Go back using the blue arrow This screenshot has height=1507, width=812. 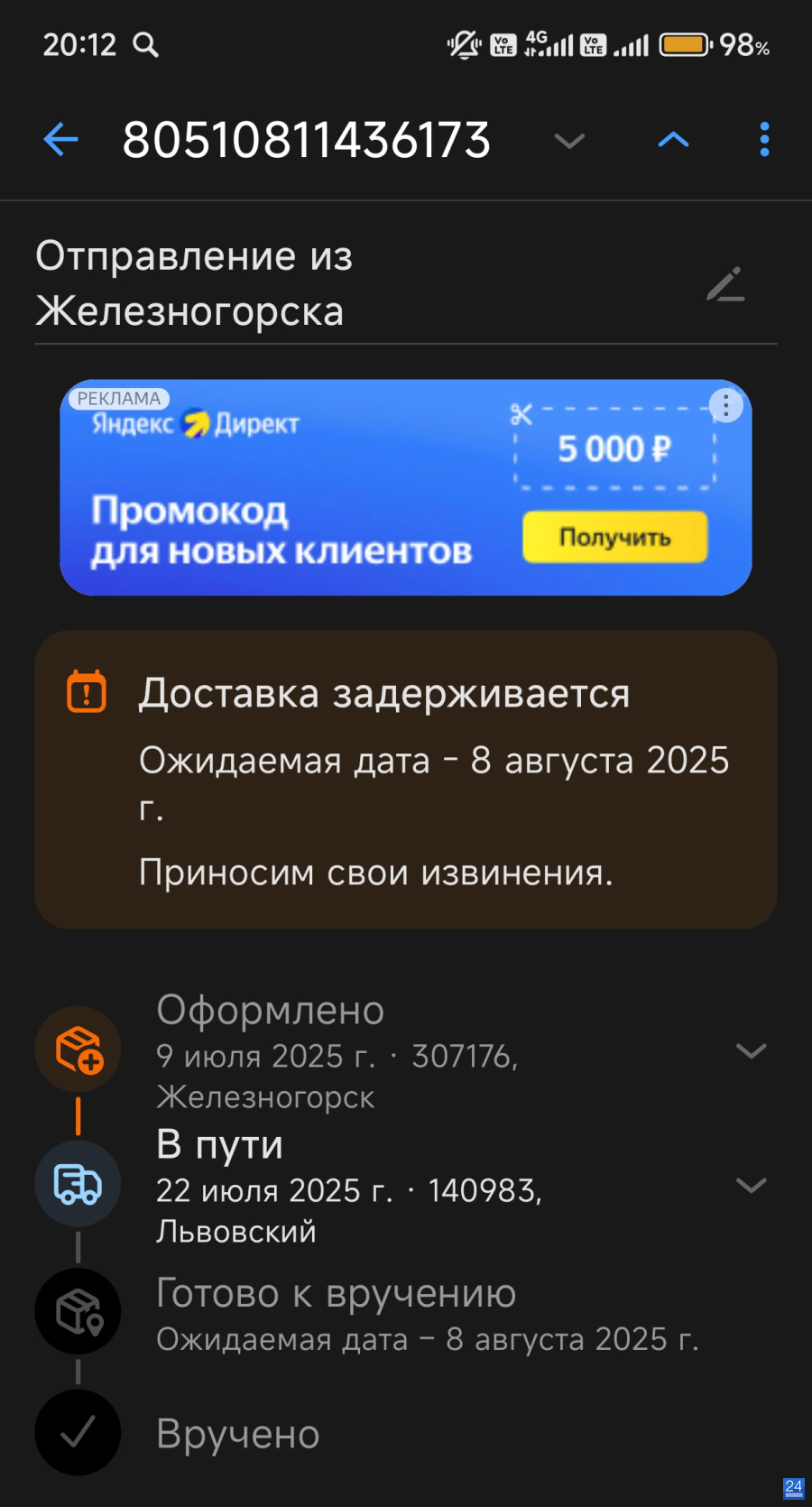(x=61, y=140)
